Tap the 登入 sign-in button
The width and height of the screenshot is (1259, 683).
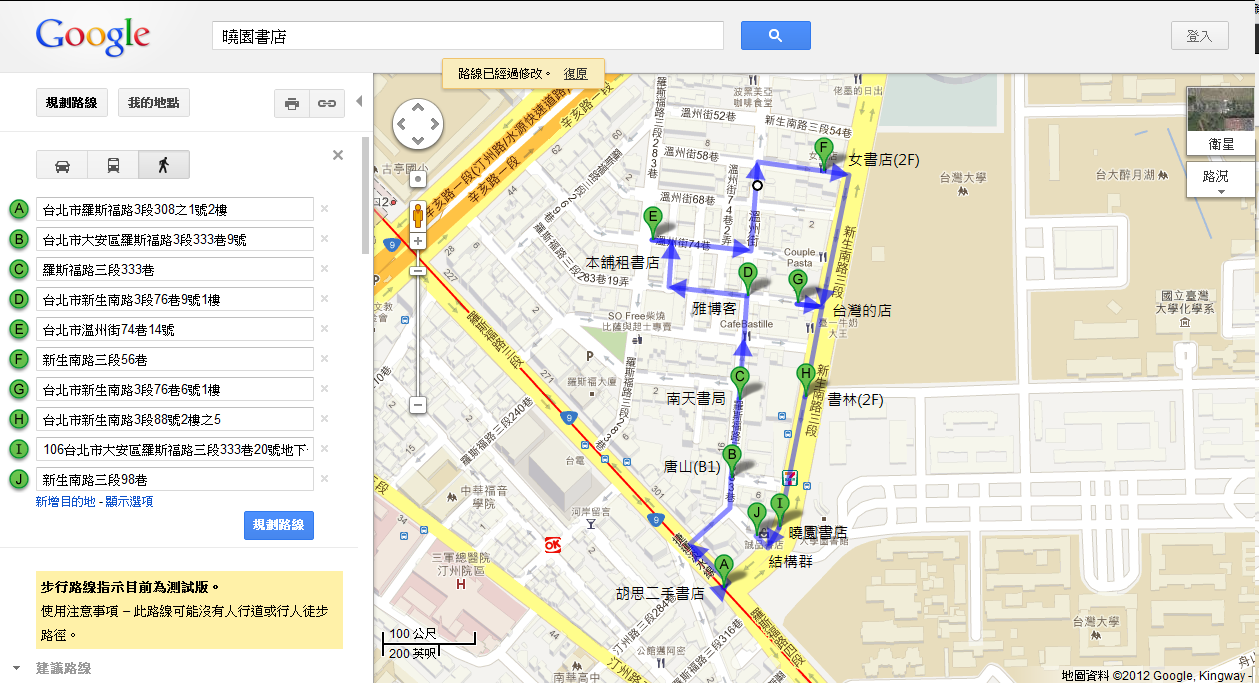(1199, 36)
